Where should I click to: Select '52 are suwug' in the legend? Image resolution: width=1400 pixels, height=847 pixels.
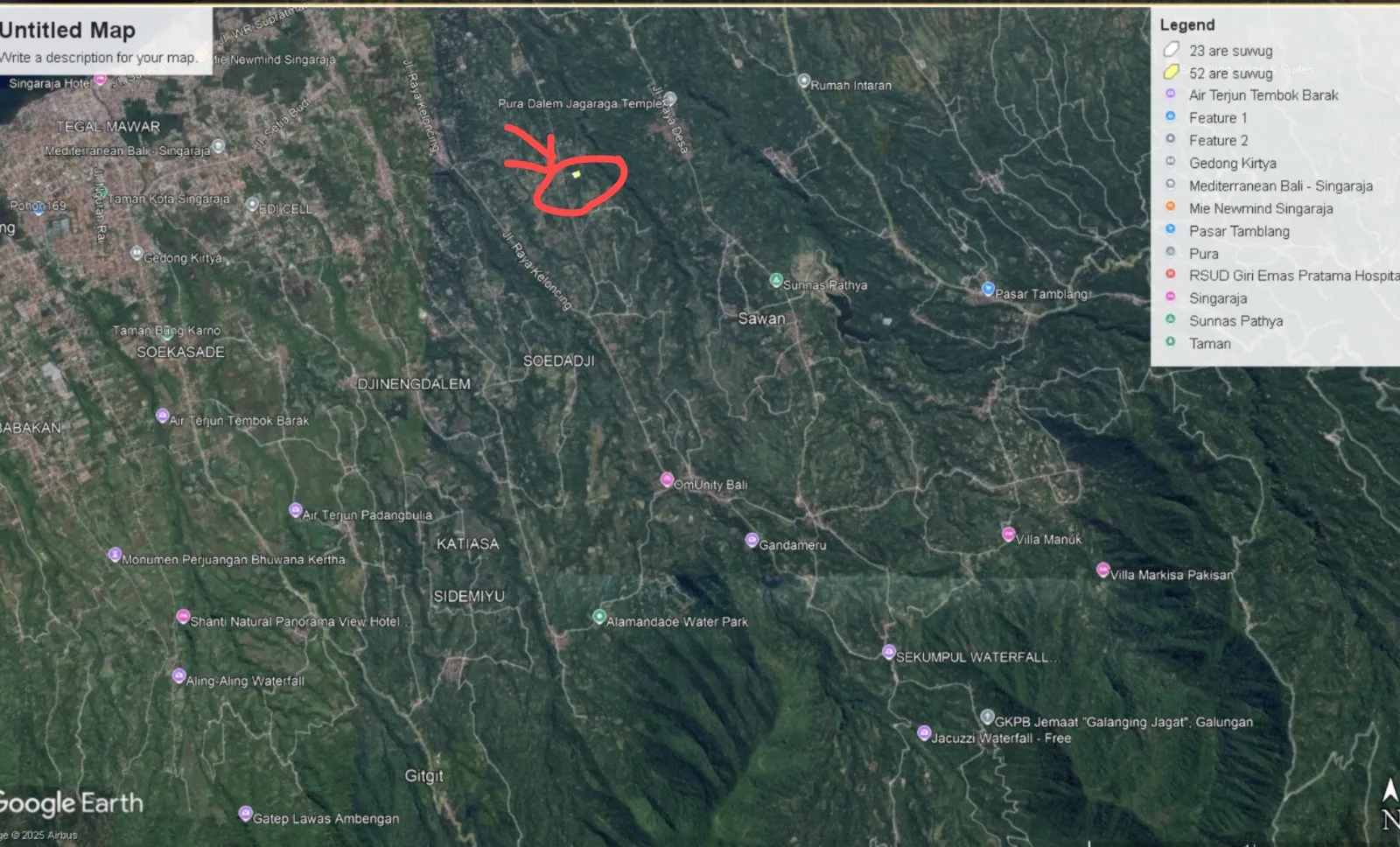click(1230, 73)
